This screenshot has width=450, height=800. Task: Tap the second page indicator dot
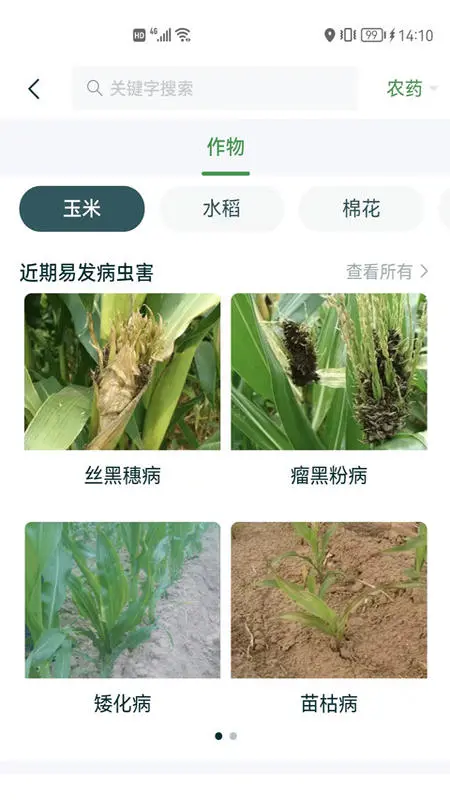233,736
